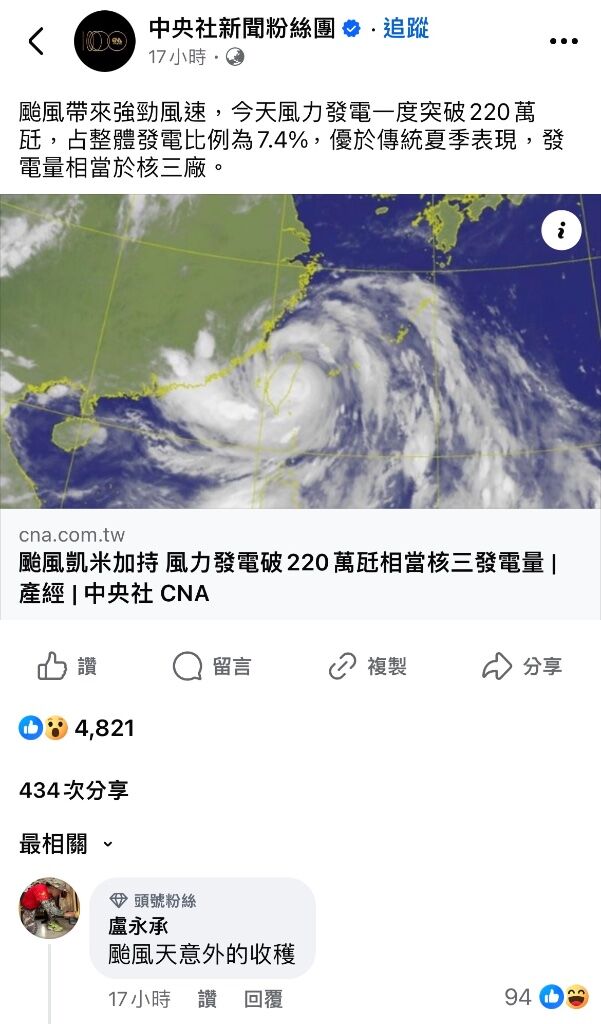Like this post with 讚
The image size is (601, 1024).
click(68, 667)
